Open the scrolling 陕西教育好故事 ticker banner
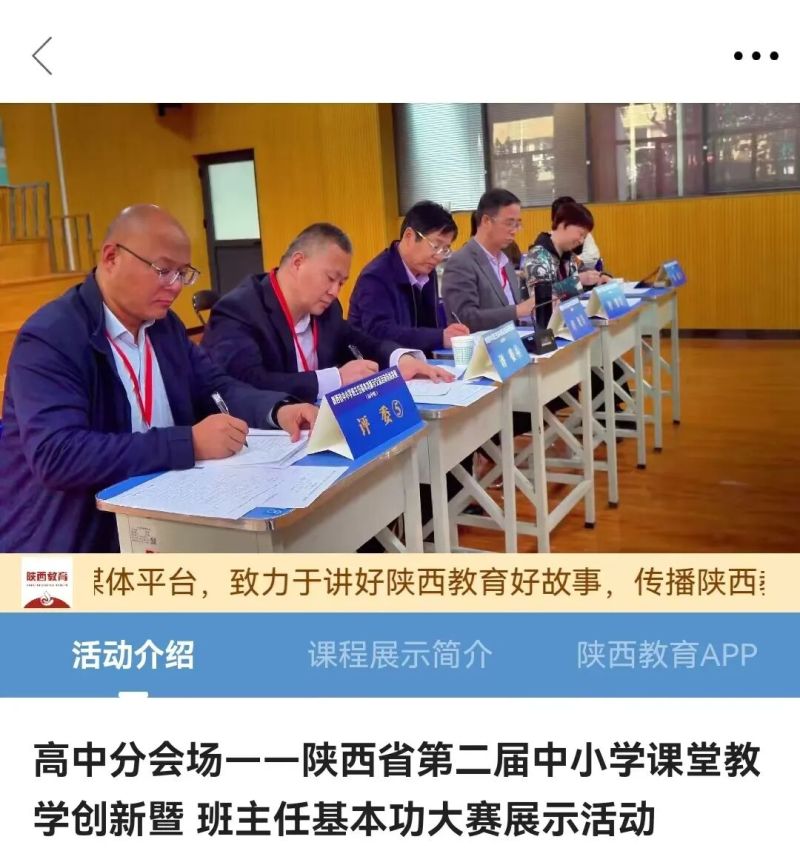800x868 pixels. [x=400, y=578]
